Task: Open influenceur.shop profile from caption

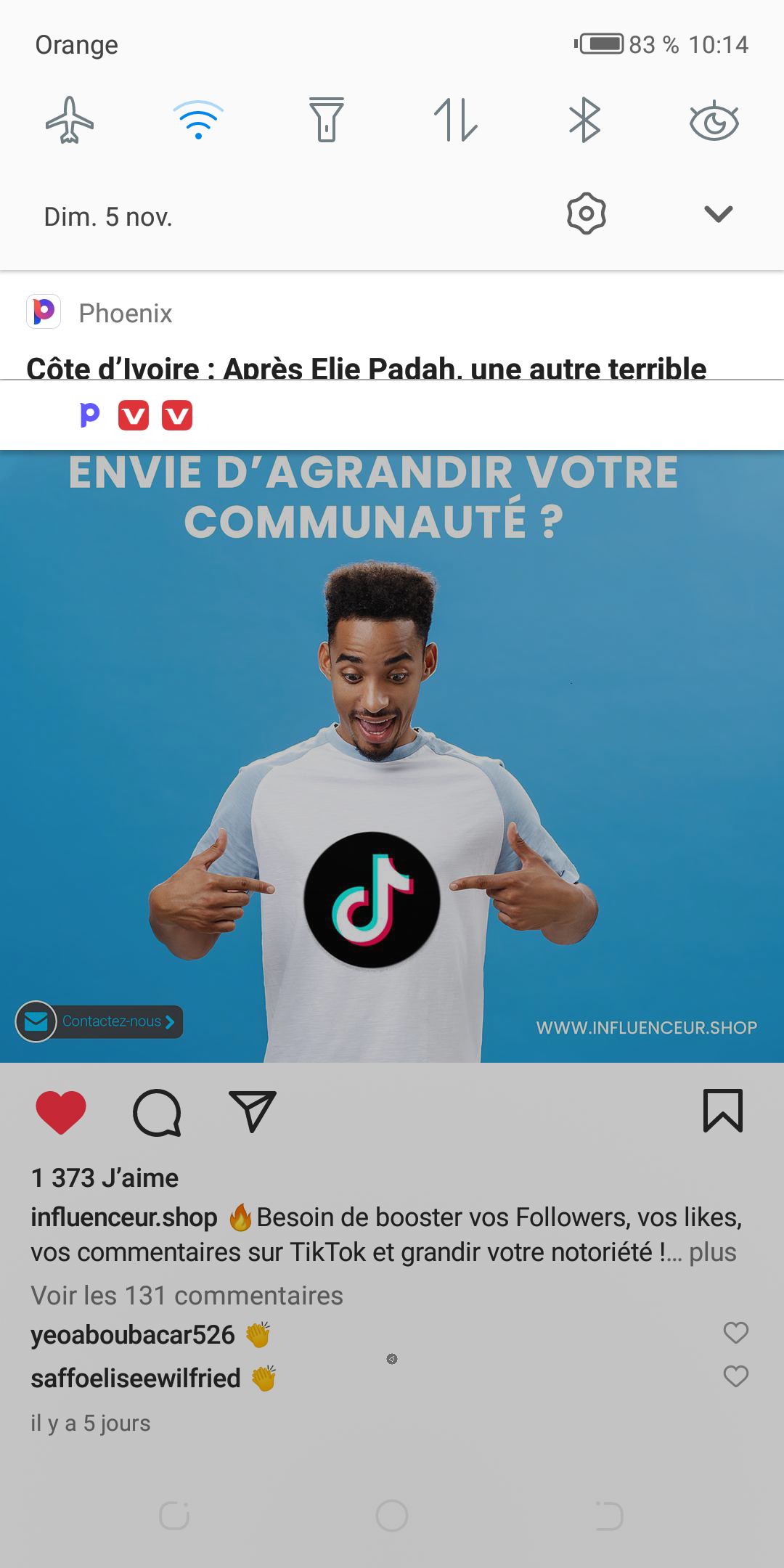Action: click(124, 1217)
